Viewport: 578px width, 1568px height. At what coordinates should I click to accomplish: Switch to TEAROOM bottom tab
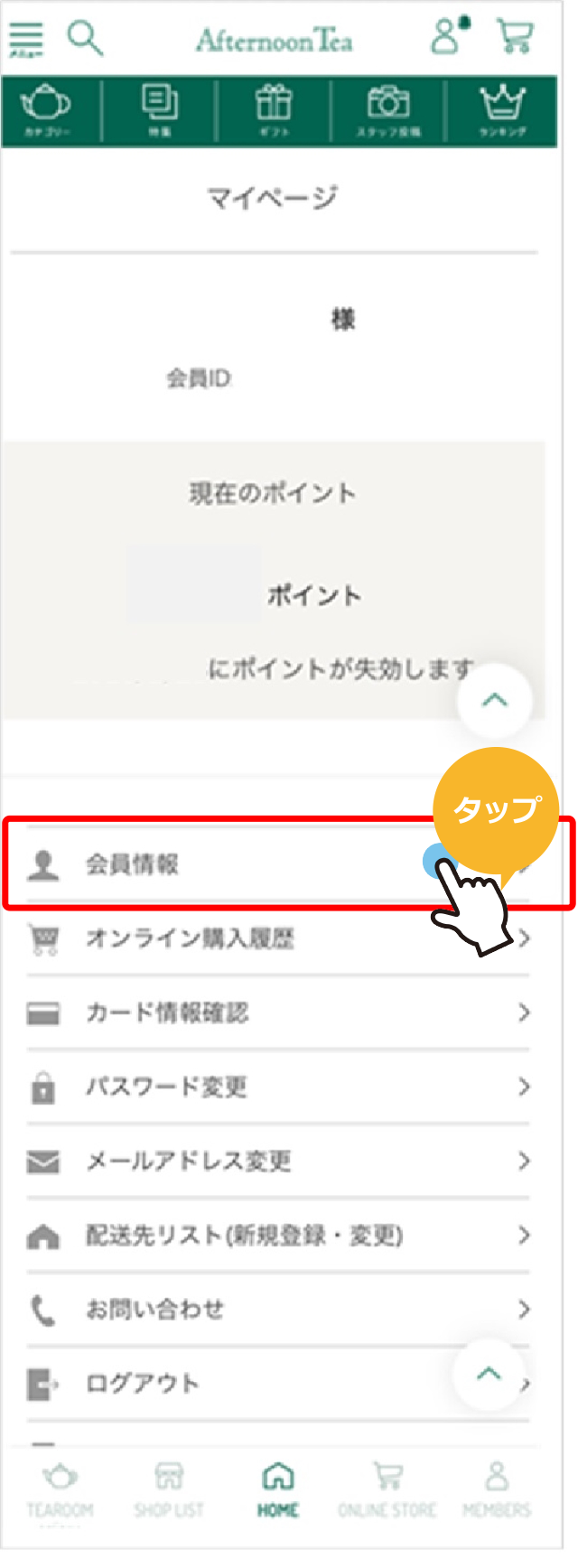point(60,1491)
